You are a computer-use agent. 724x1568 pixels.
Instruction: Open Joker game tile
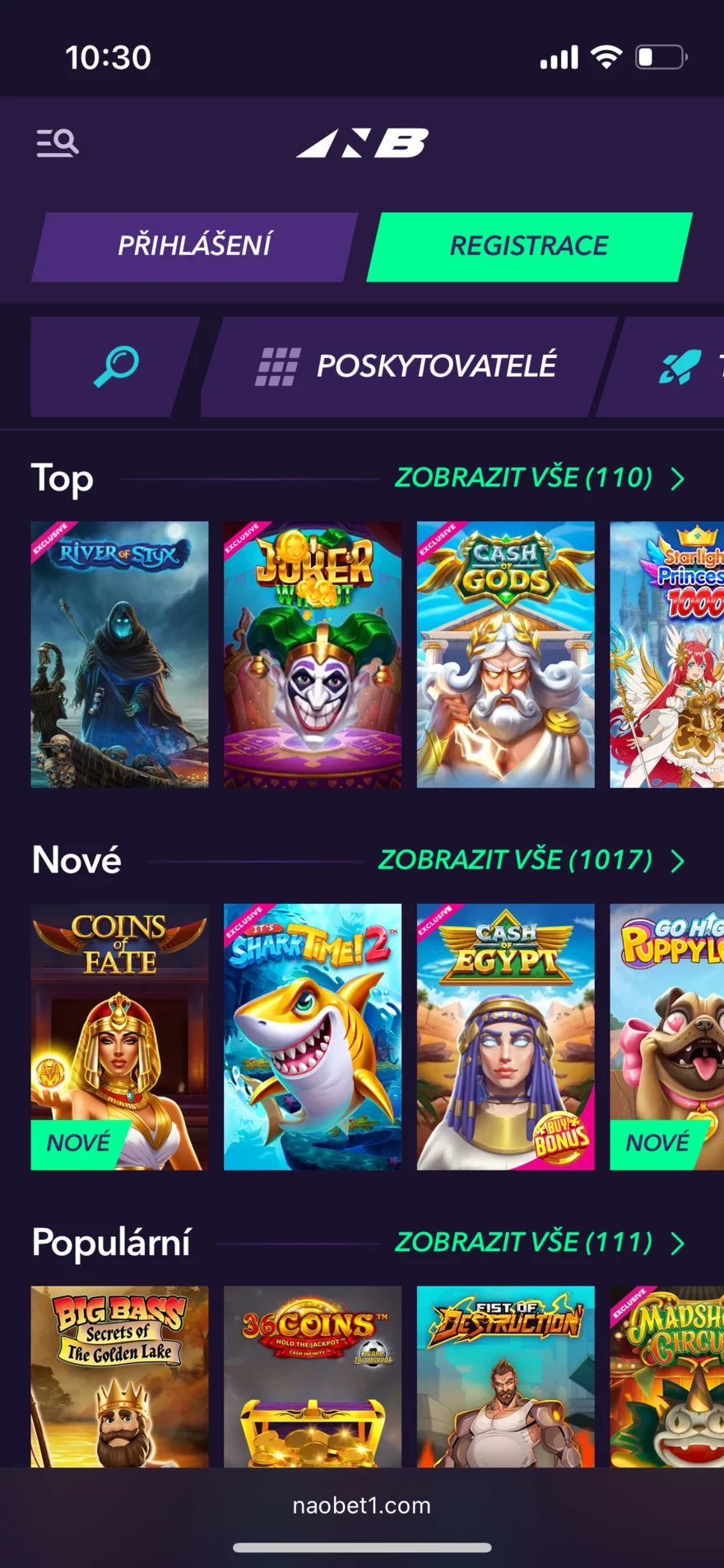tap(313, 654)
